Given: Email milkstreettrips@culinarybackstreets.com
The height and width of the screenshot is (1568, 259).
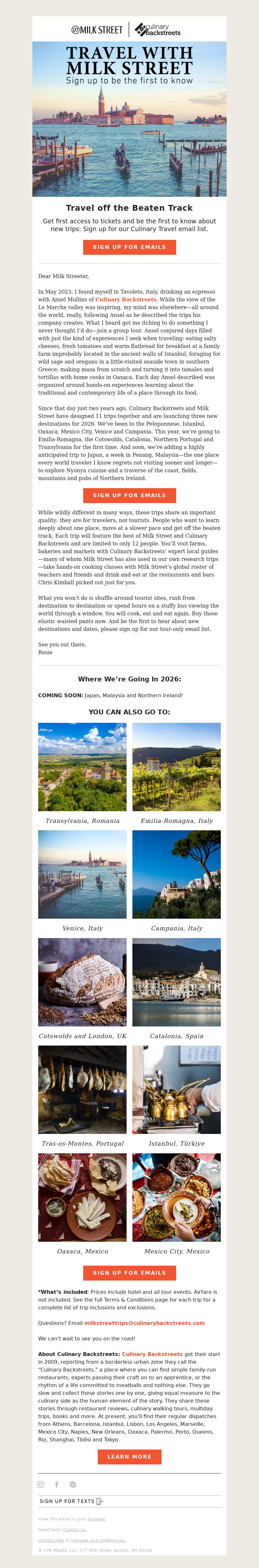Looking at the screenshot, I should click(x=144, y=1323).
